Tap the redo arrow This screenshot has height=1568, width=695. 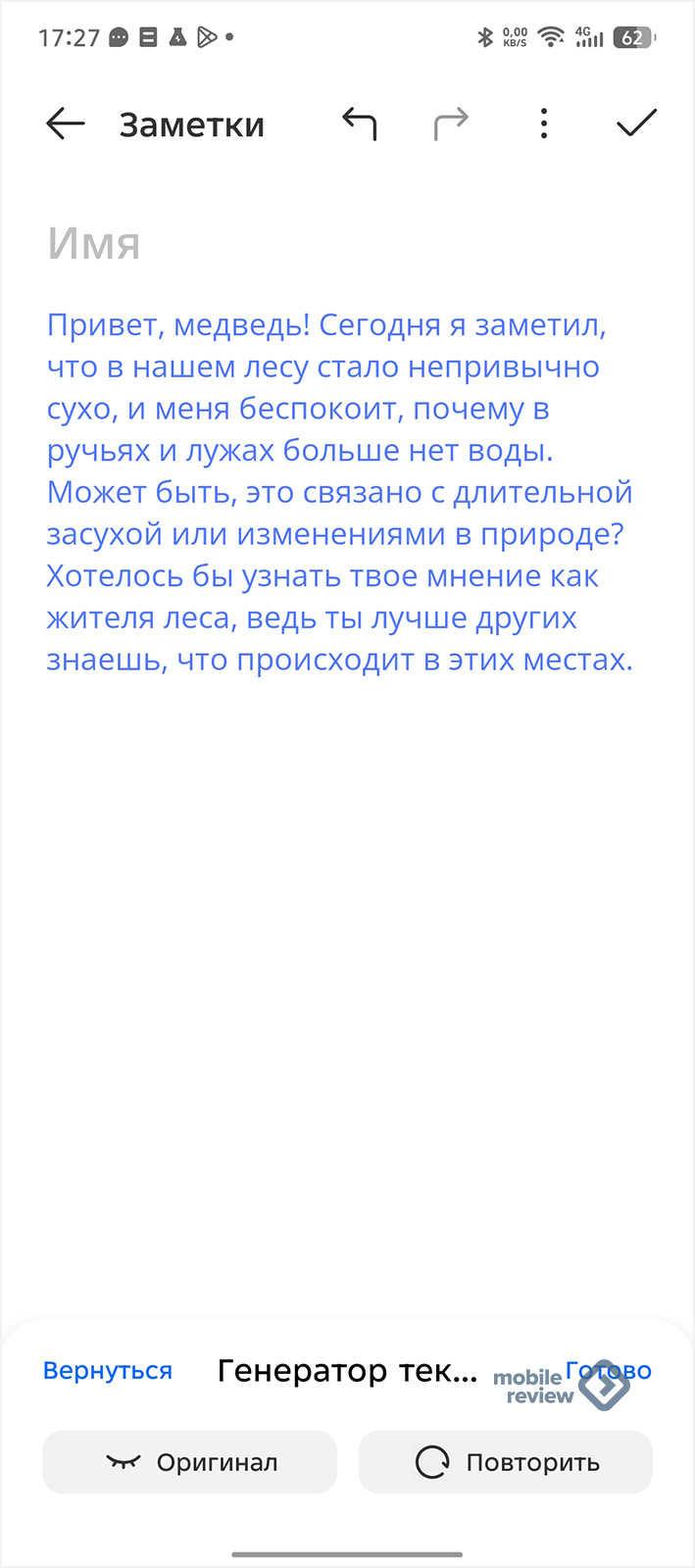point(451,123)
